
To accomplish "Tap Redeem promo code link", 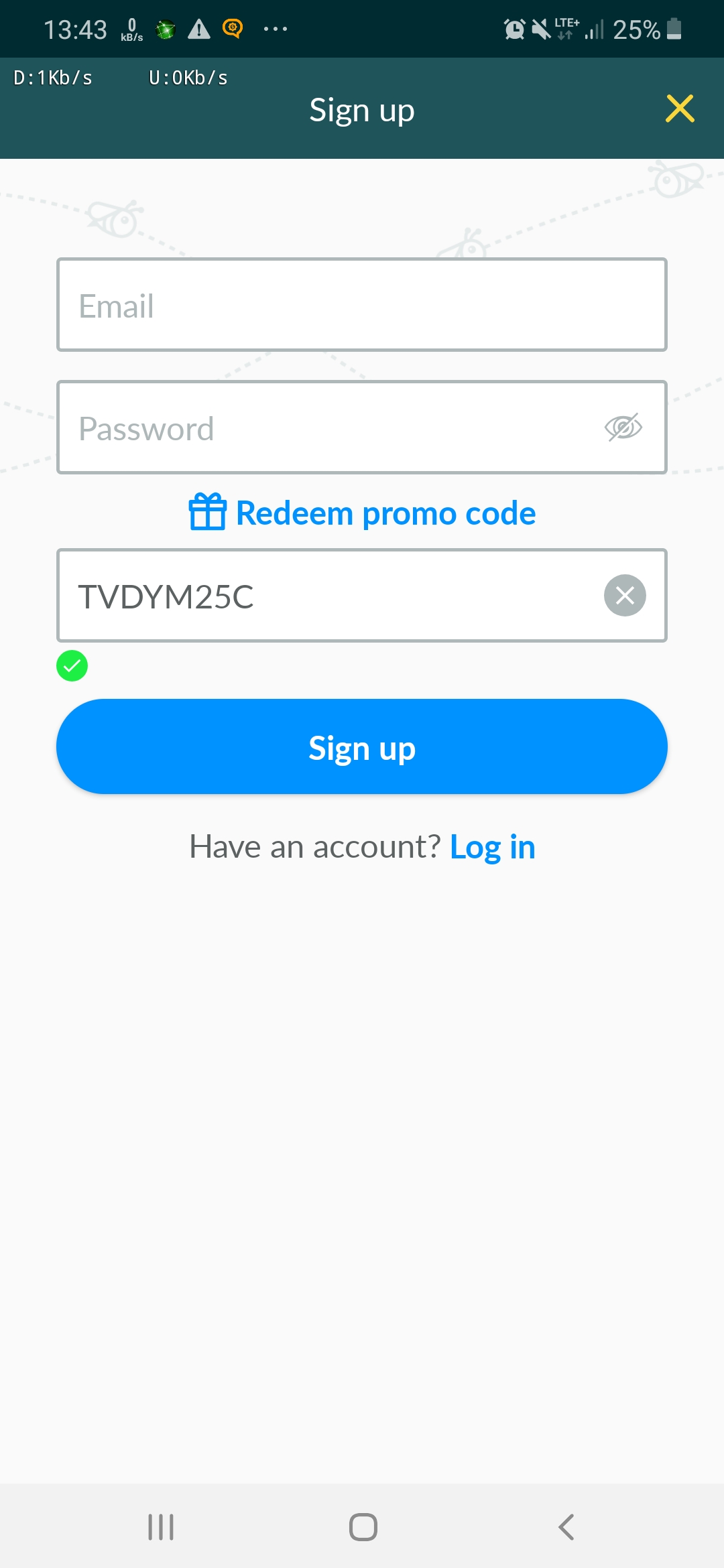I will point(362,513).
